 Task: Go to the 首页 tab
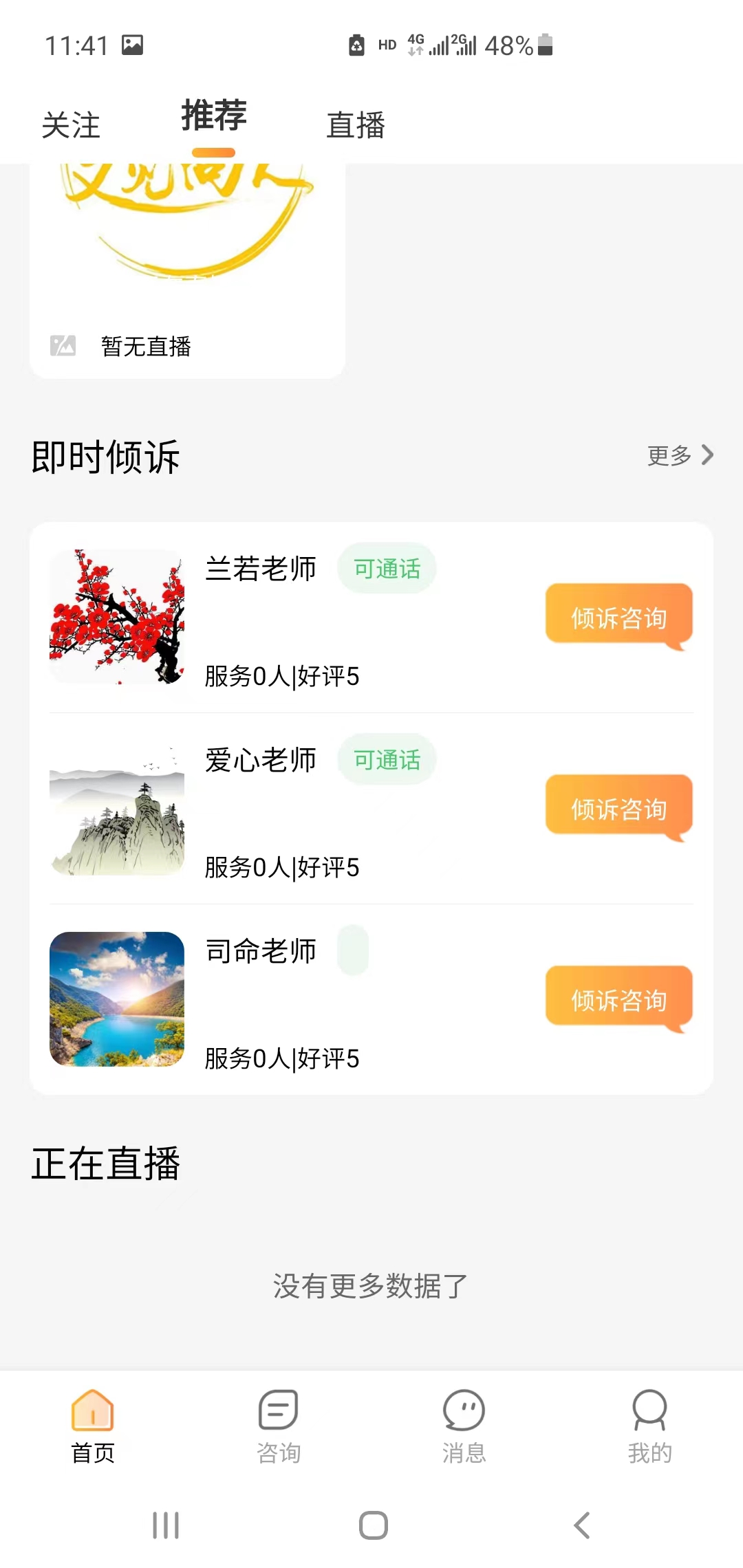(x=93, y=1426)
